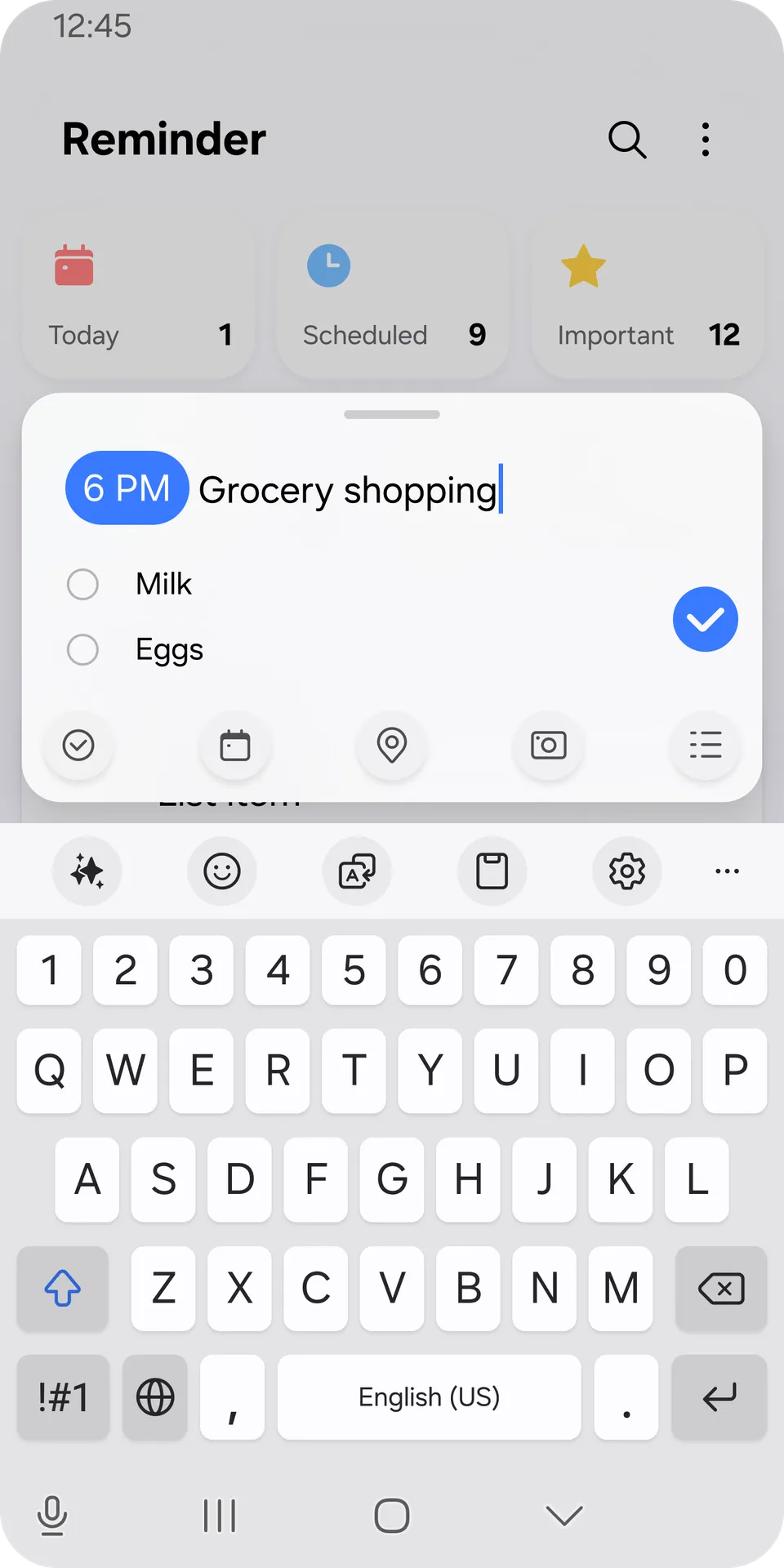The width and height of the screenshot is (784, 1568).
Task: Tap the backspace key
Action: [721, 1289]
